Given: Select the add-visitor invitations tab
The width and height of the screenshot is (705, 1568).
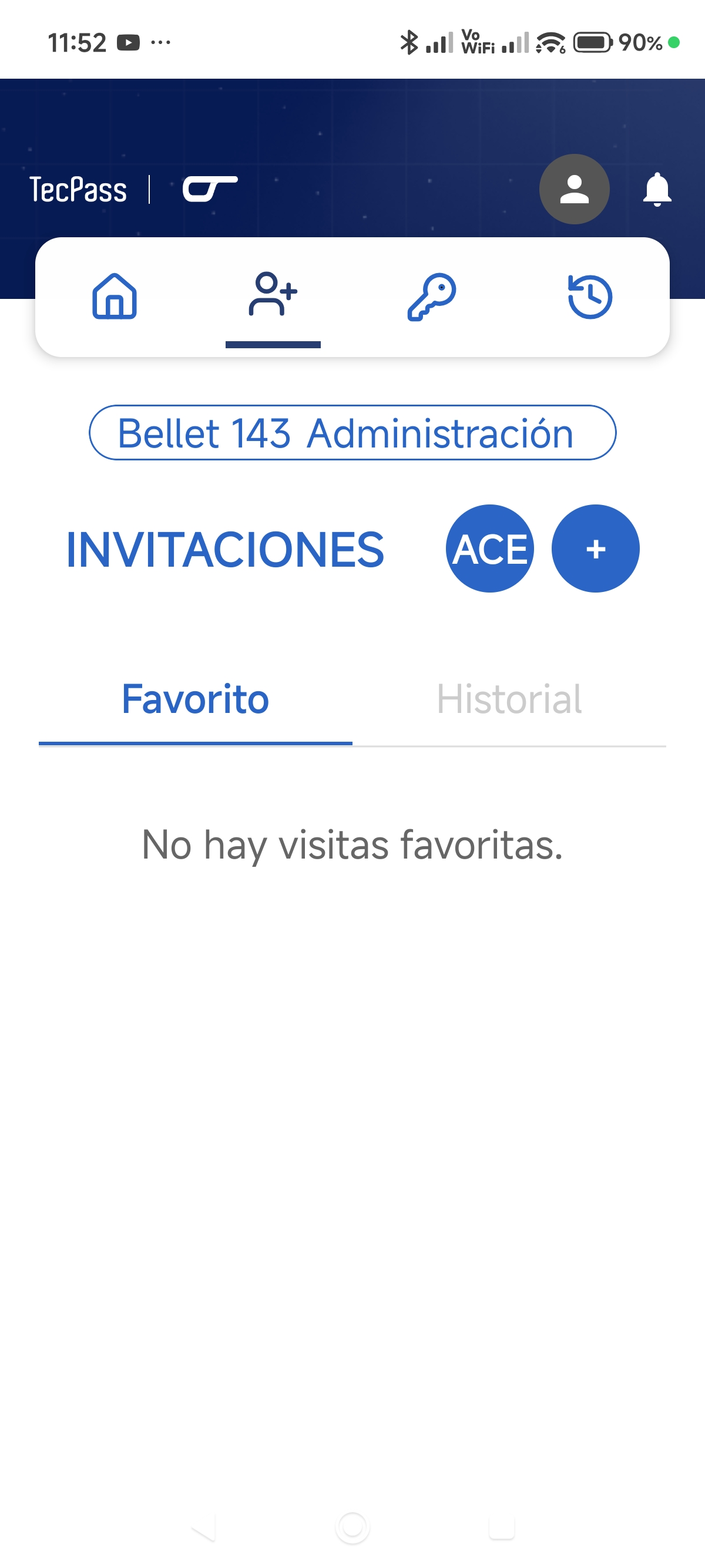Looking at the screenshot, I should 273,297.
